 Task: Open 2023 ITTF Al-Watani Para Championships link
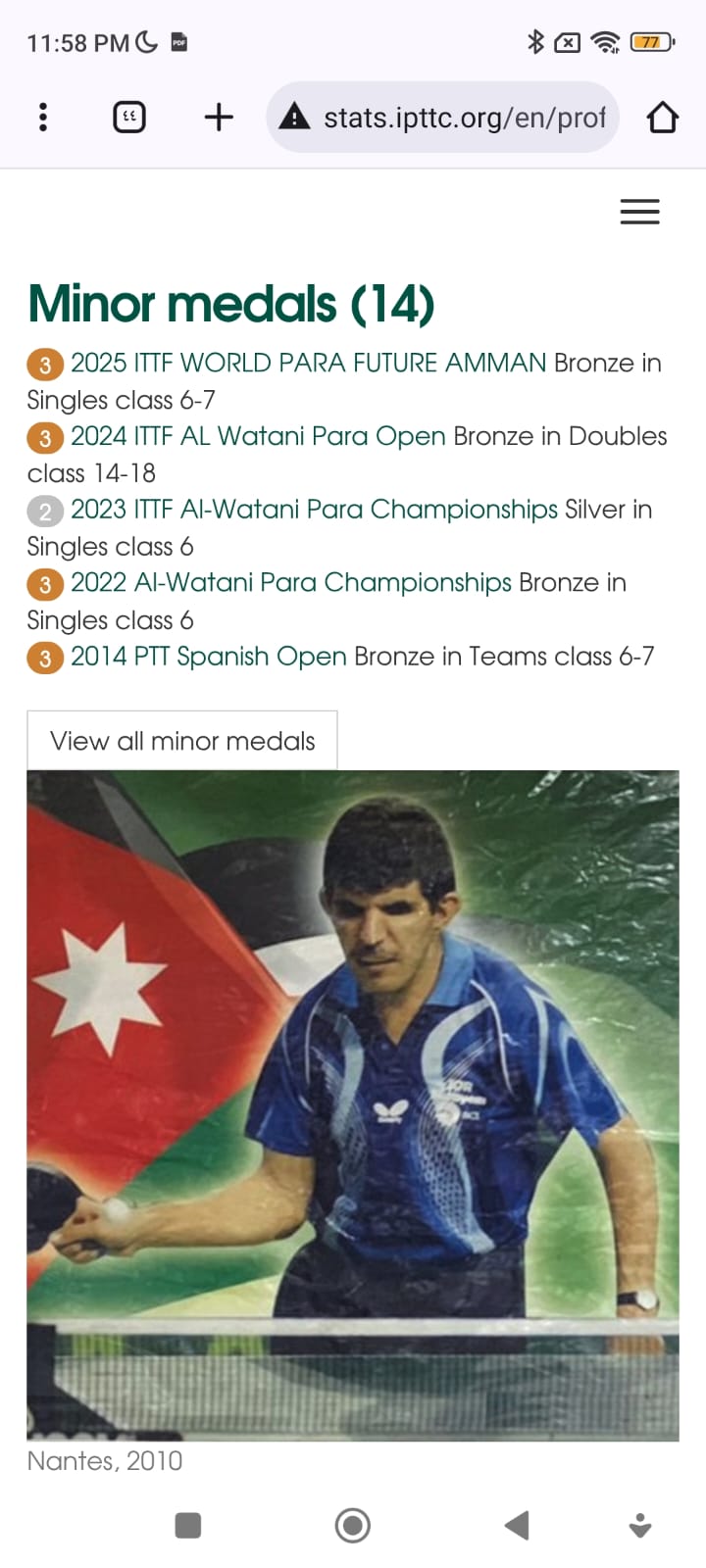click(314, 510)
